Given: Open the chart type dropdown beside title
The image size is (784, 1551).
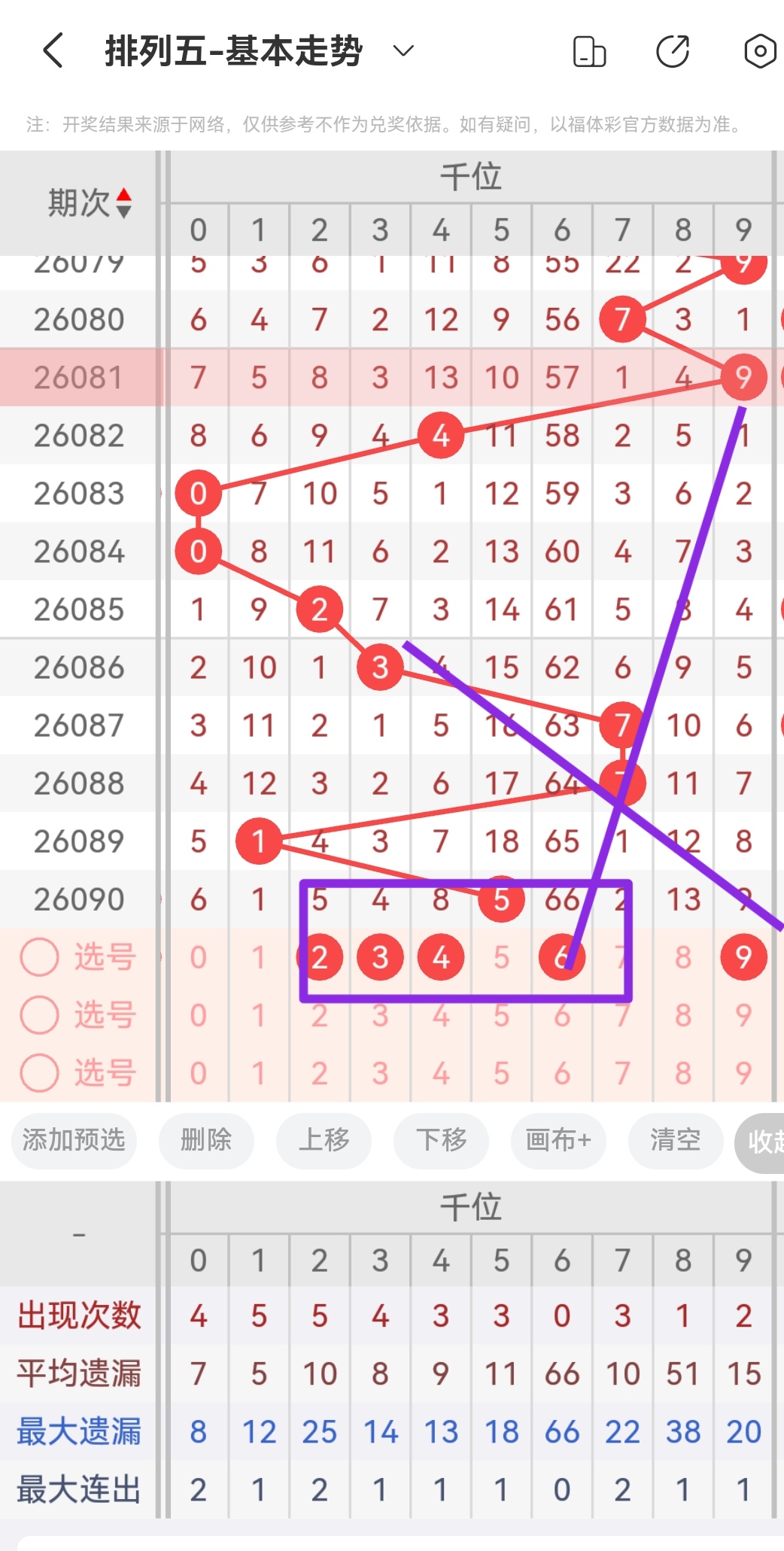Looking at the screenshot, I should (x=403, y=51).
